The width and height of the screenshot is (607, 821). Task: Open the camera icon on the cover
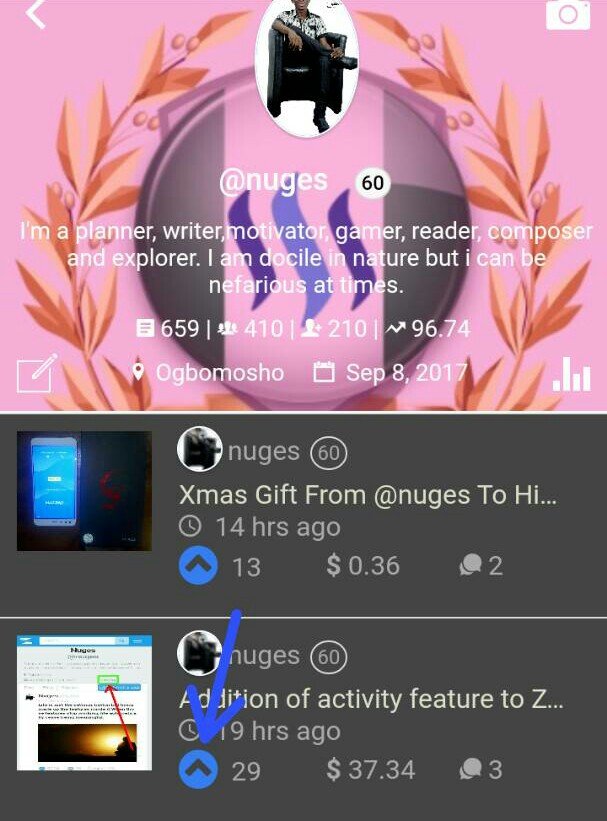567,14
